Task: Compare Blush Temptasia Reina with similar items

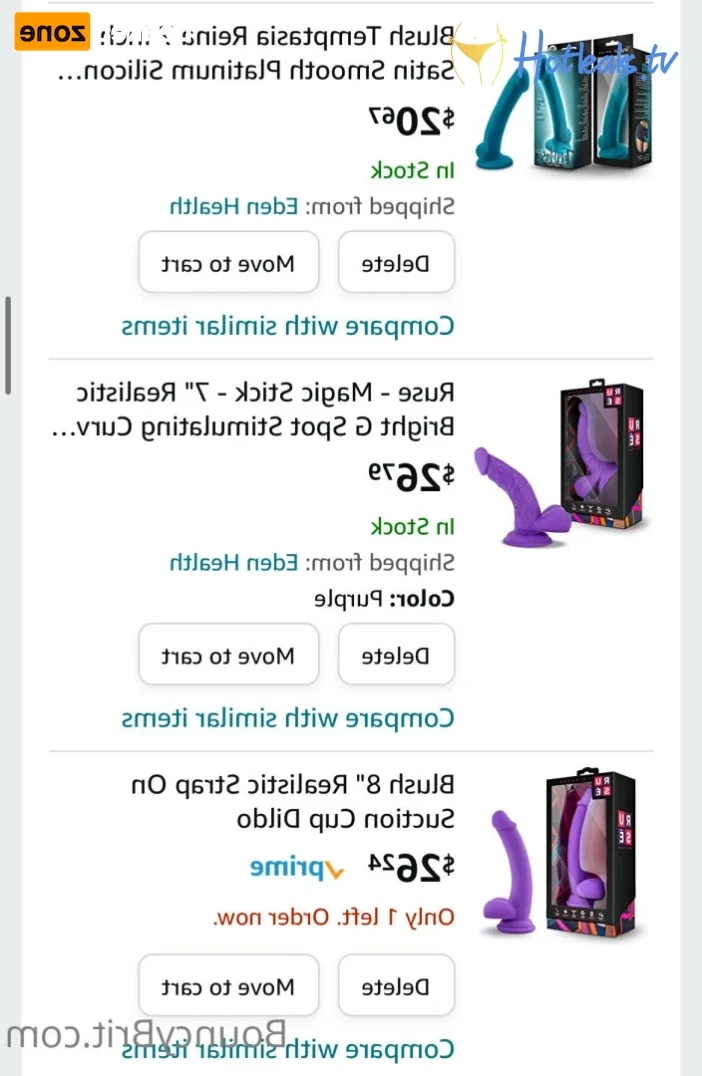Action: point(288,326)
